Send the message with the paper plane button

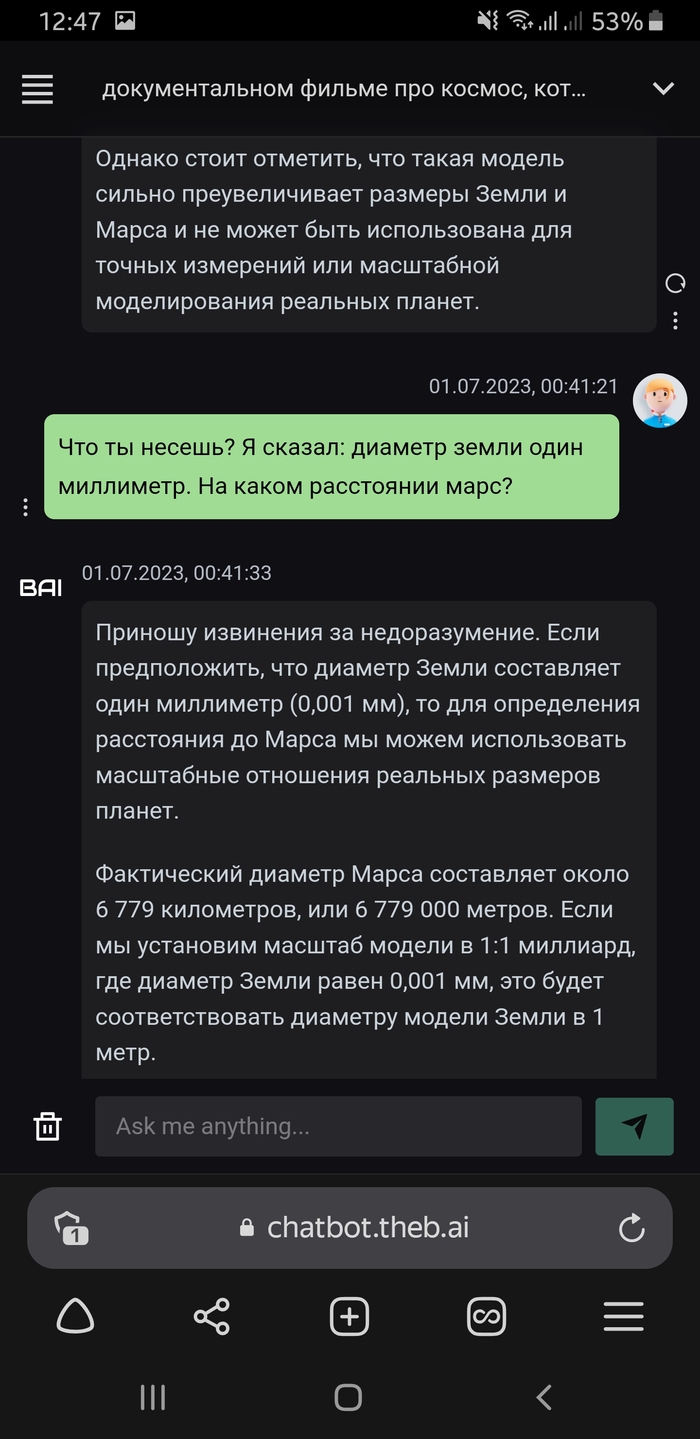[634, 1126]
